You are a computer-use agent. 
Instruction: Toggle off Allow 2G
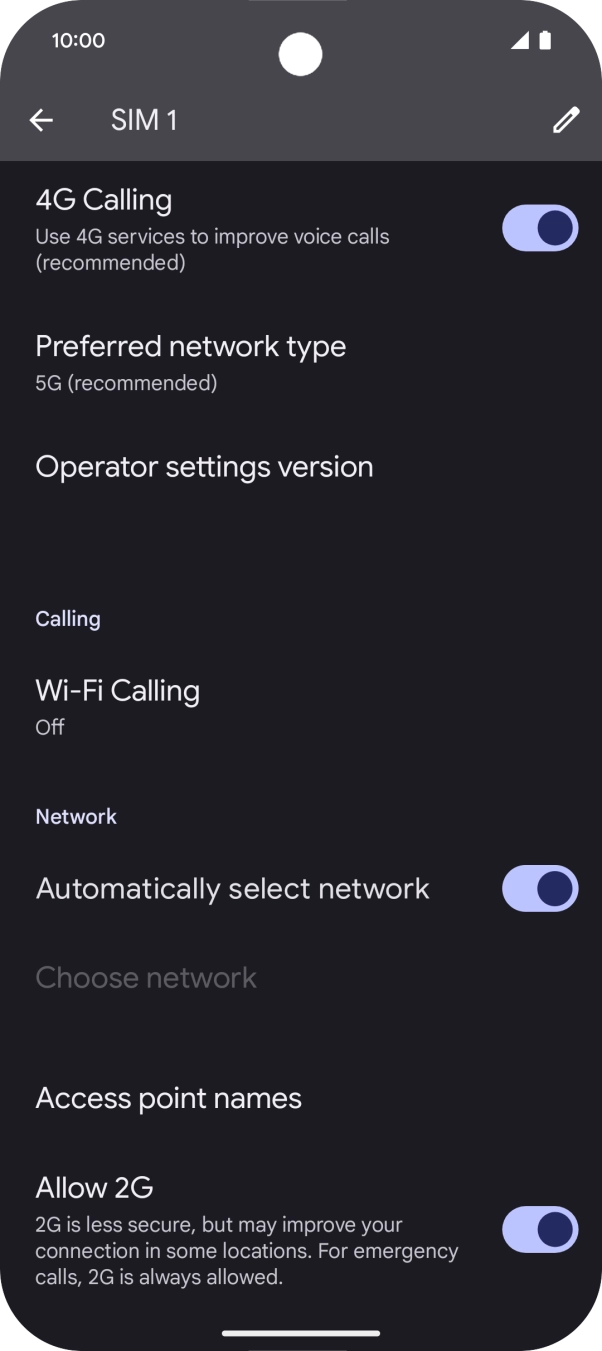pyautogui.click(x=539, y=1229)
